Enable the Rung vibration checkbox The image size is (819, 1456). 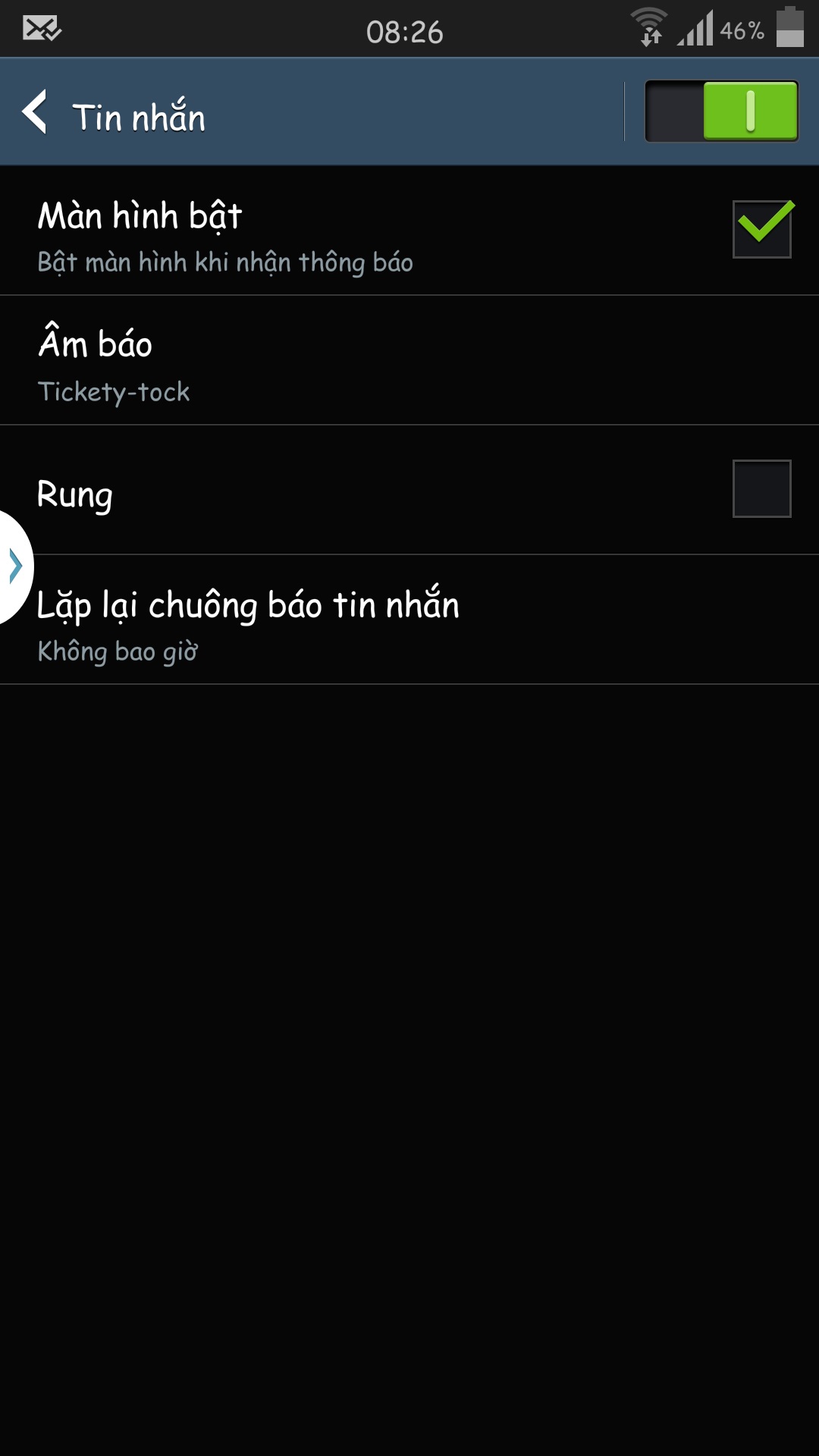762,488
